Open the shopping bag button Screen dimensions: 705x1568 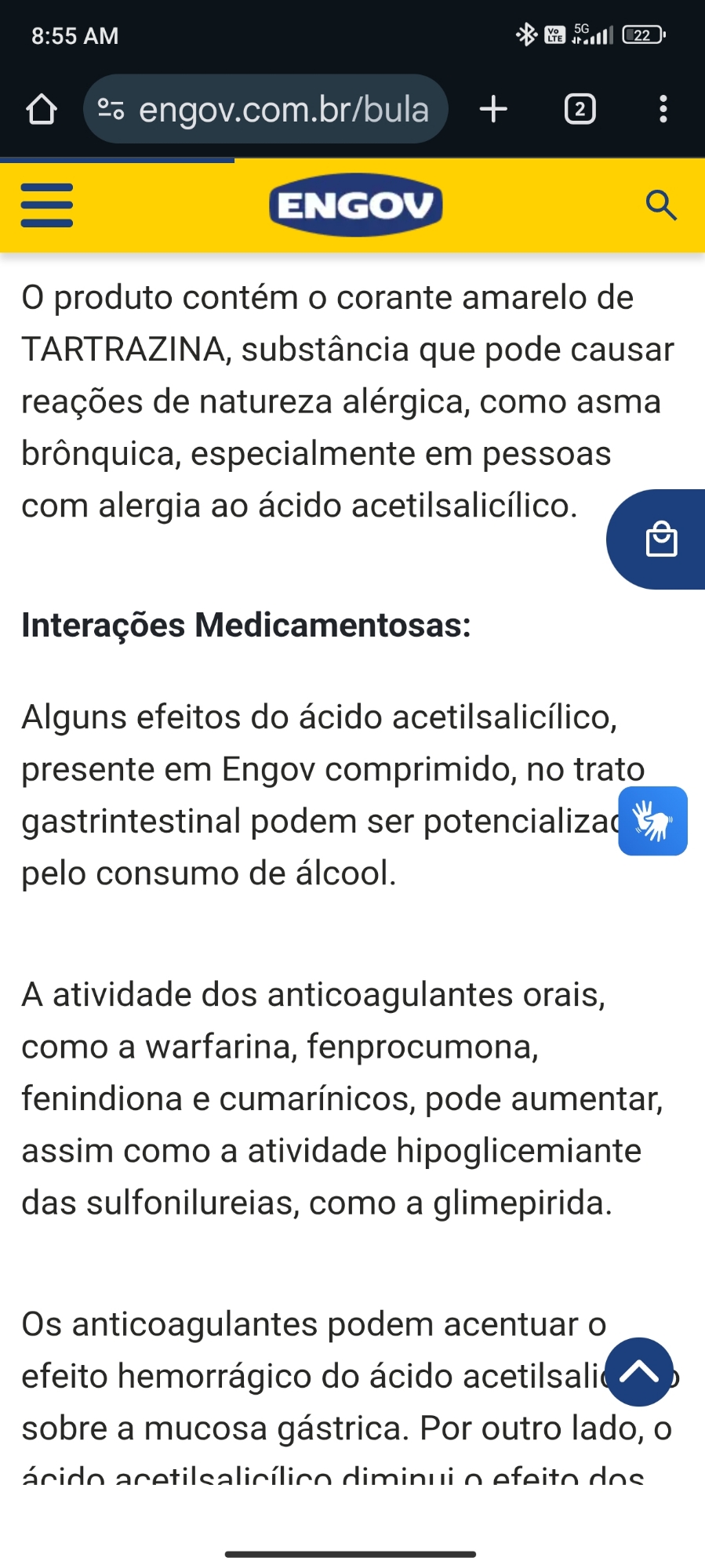(x=660, y=539)
